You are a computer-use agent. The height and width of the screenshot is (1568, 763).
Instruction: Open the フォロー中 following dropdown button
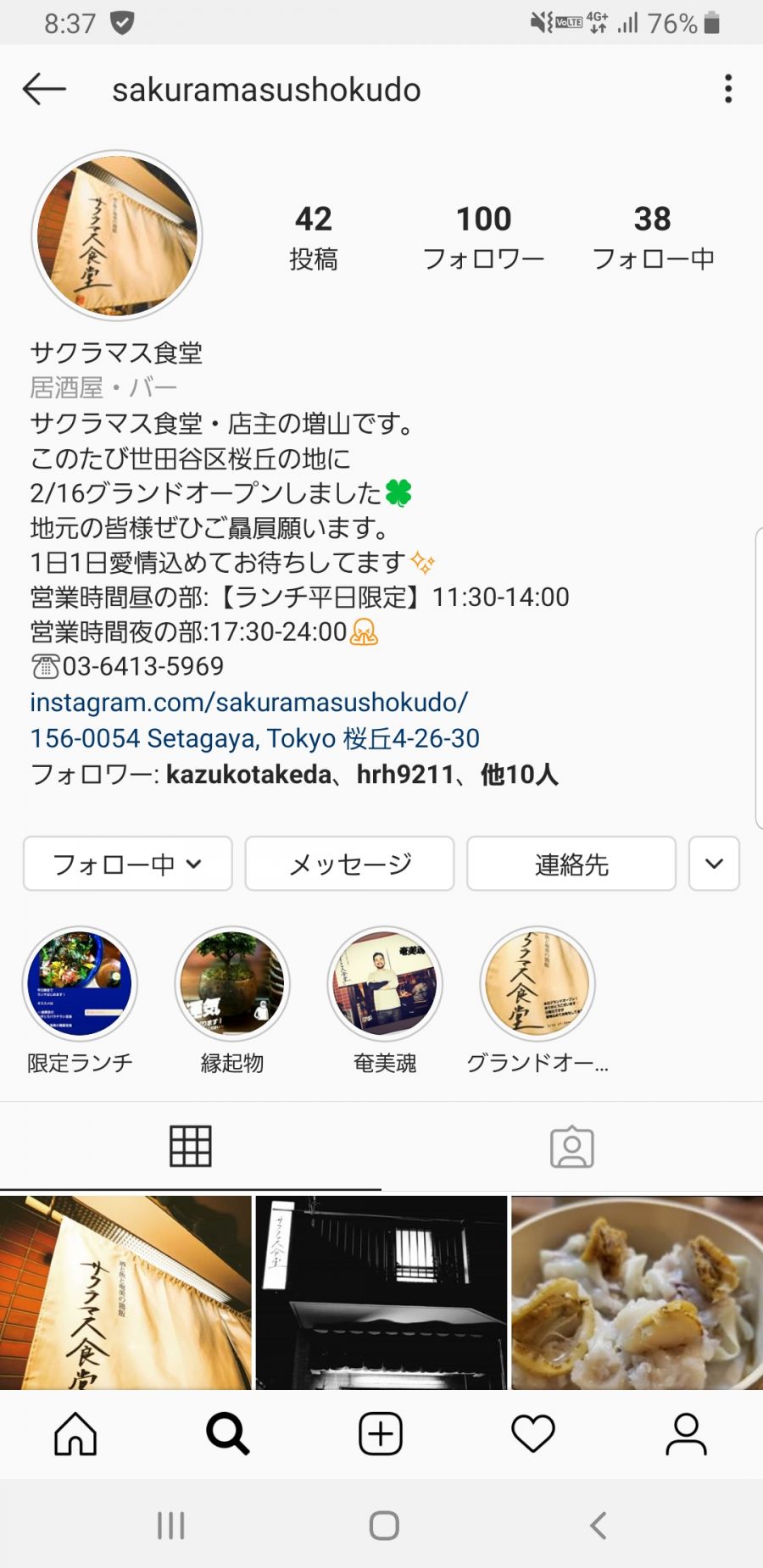coord(128,864)
